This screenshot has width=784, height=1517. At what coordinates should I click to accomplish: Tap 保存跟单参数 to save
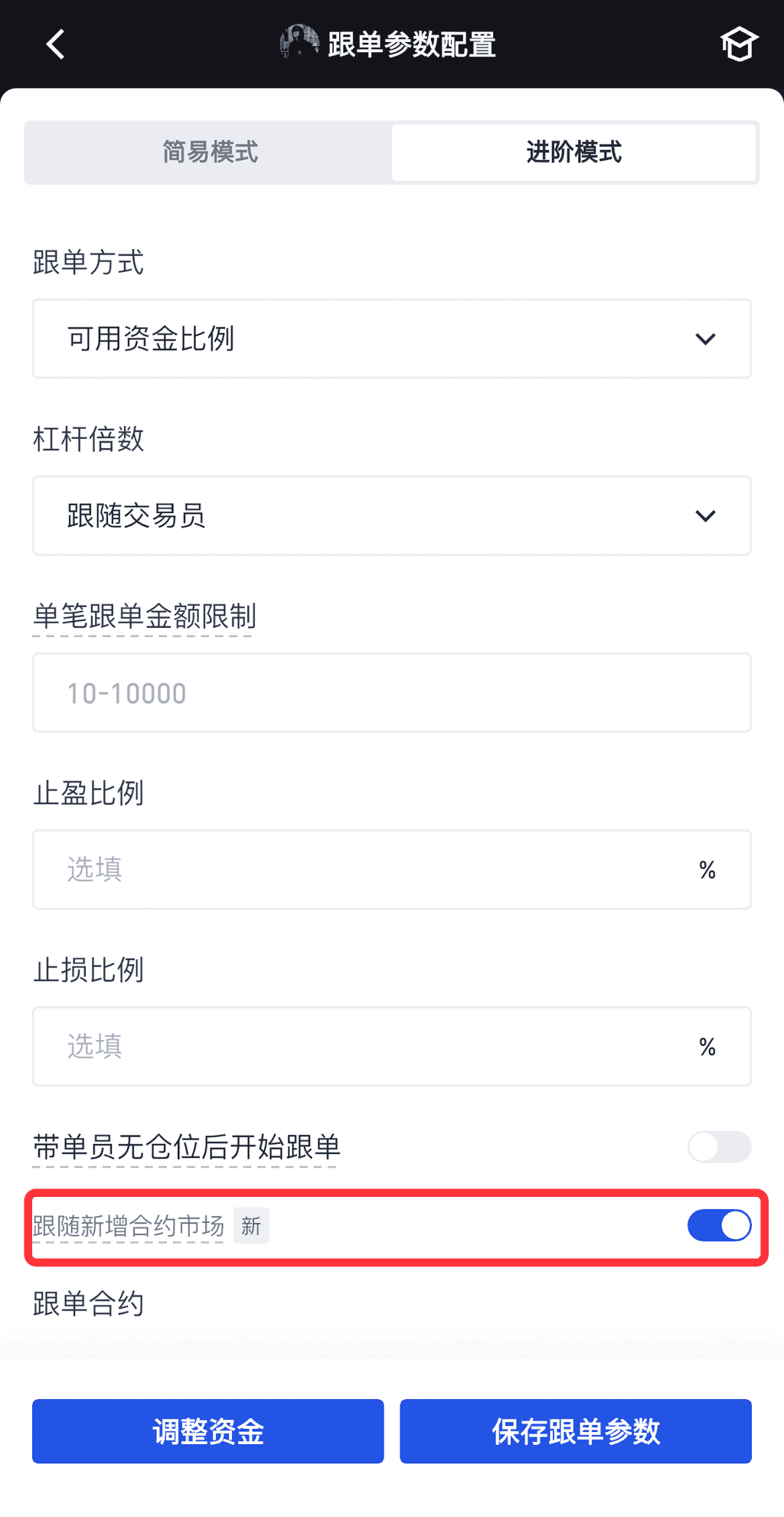point(575,1430)
